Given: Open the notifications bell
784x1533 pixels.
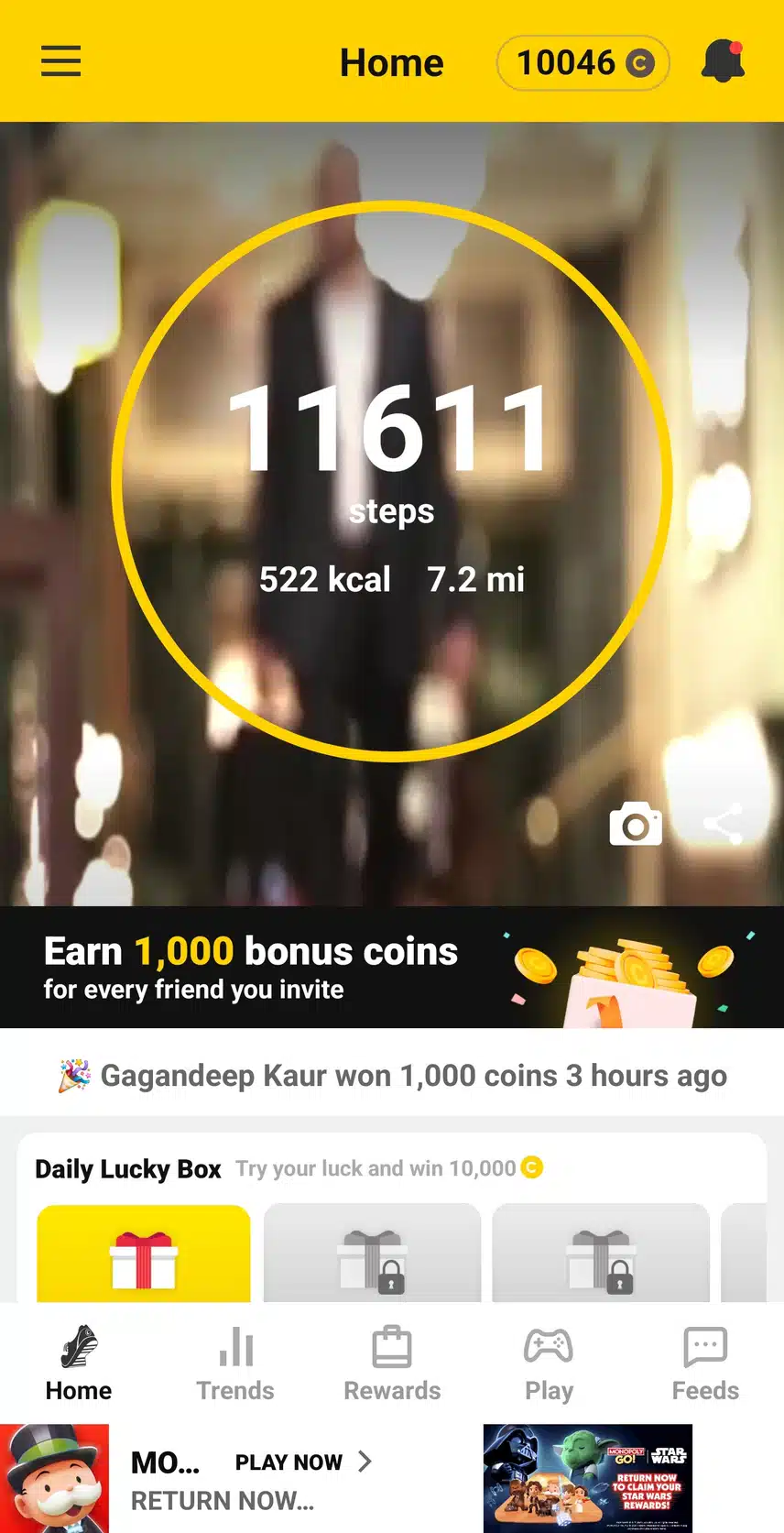Looking at the screenshot, I should pyautogui.click(x=723, y=61).
